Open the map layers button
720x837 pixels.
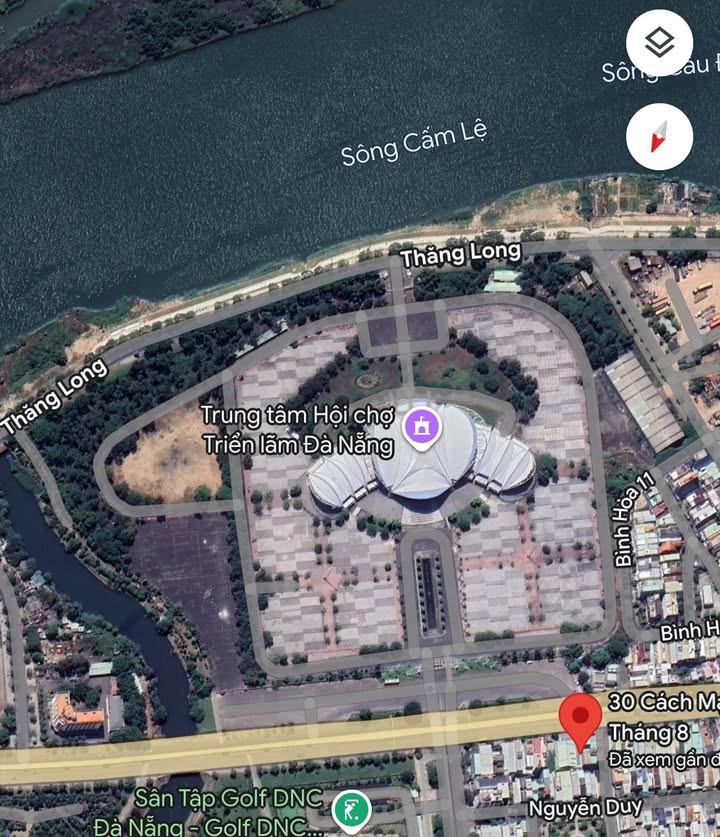[659, 43]
